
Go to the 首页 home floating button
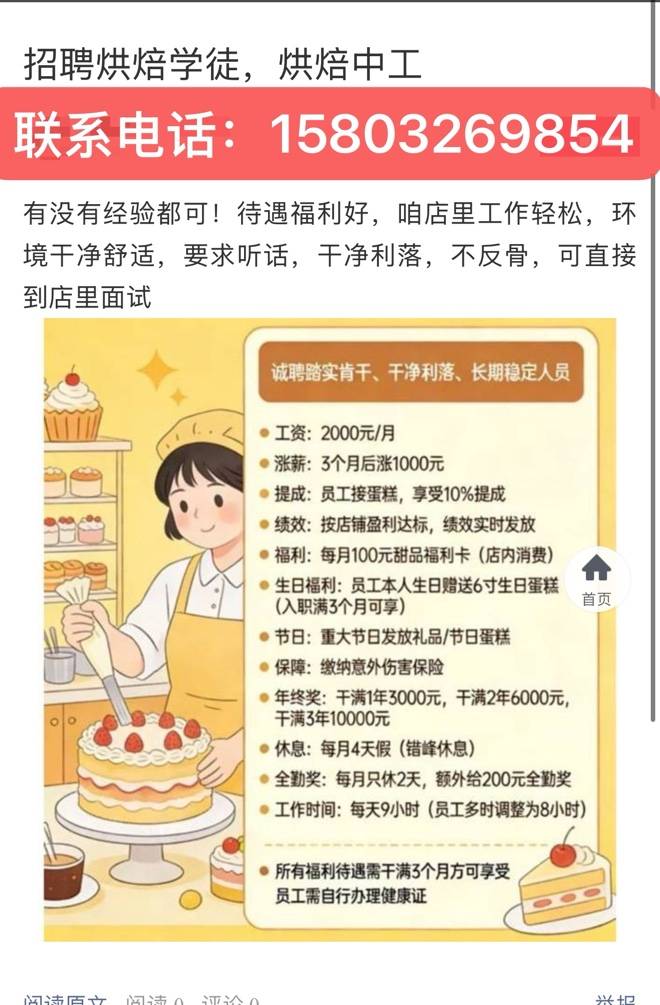pos(597,580)
